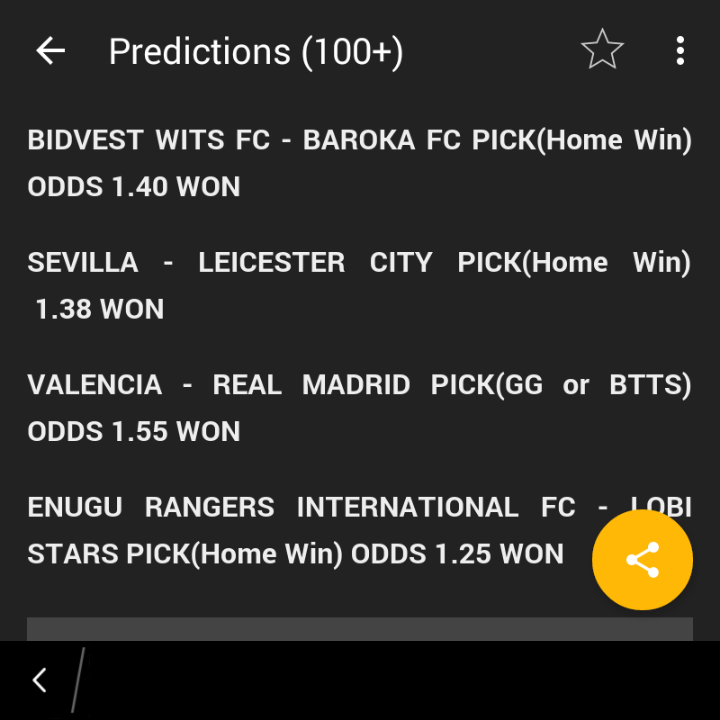Open the overflow menu
Image resolution: width=720 pixels, height=720 pixels.
click(680, 51)
